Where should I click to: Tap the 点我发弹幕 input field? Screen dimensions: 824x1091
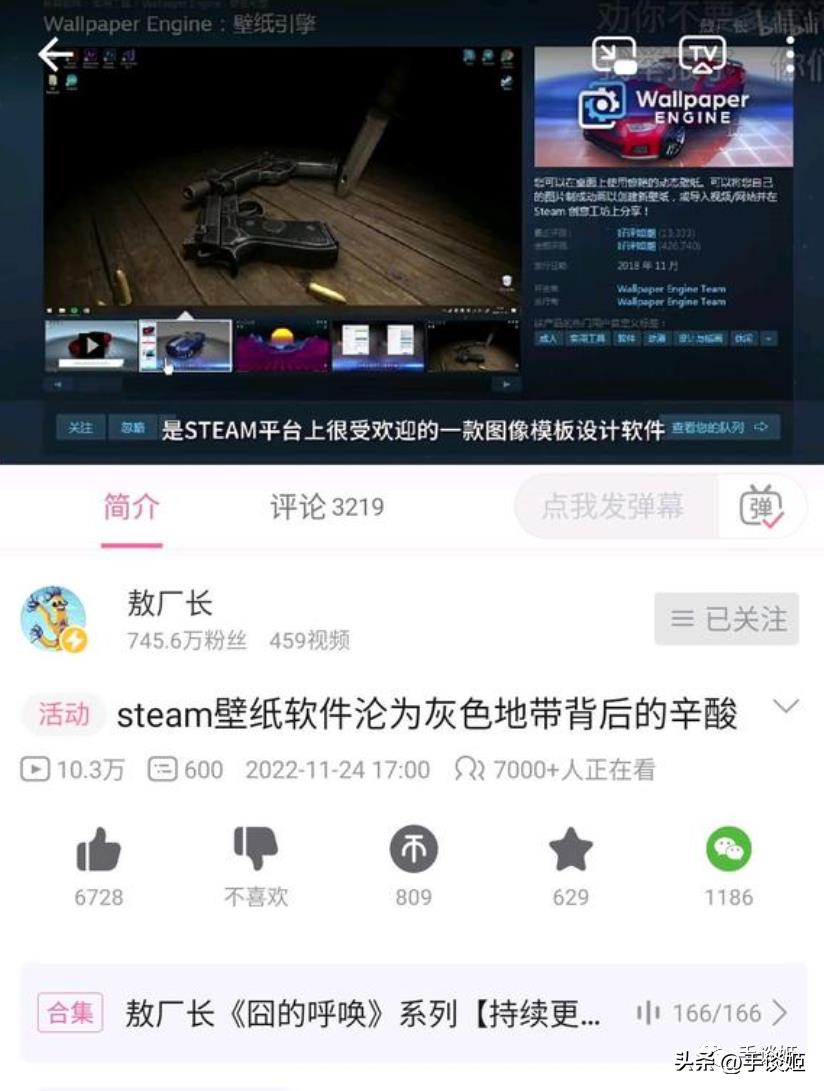click(614, 506)
